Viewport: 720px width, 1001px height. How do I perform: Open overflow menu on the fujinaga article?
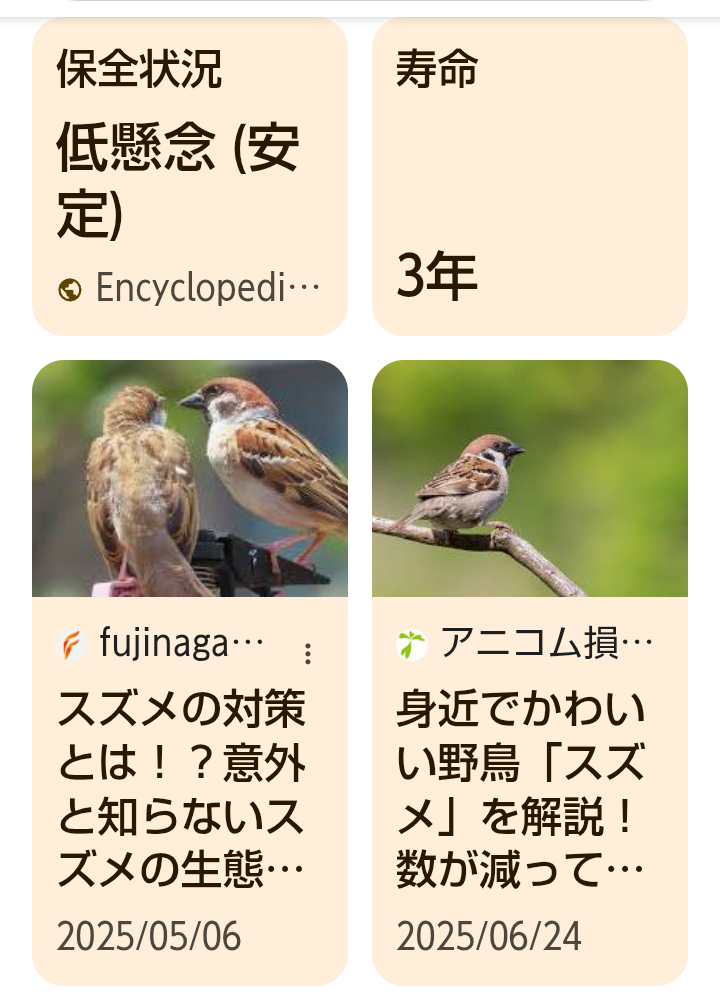308,654
